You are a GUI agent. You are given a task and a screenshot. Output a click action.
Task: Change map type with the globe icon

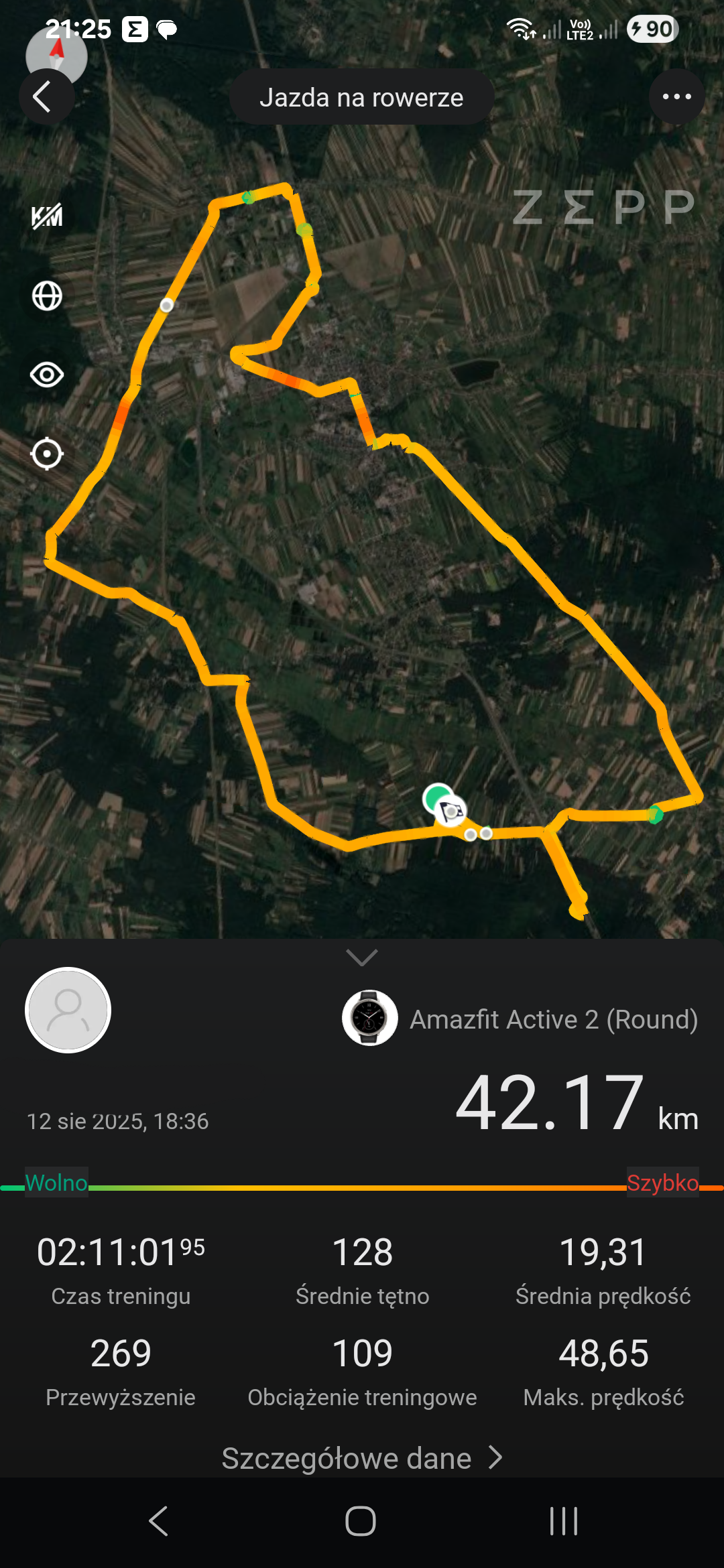click(47, 296)
